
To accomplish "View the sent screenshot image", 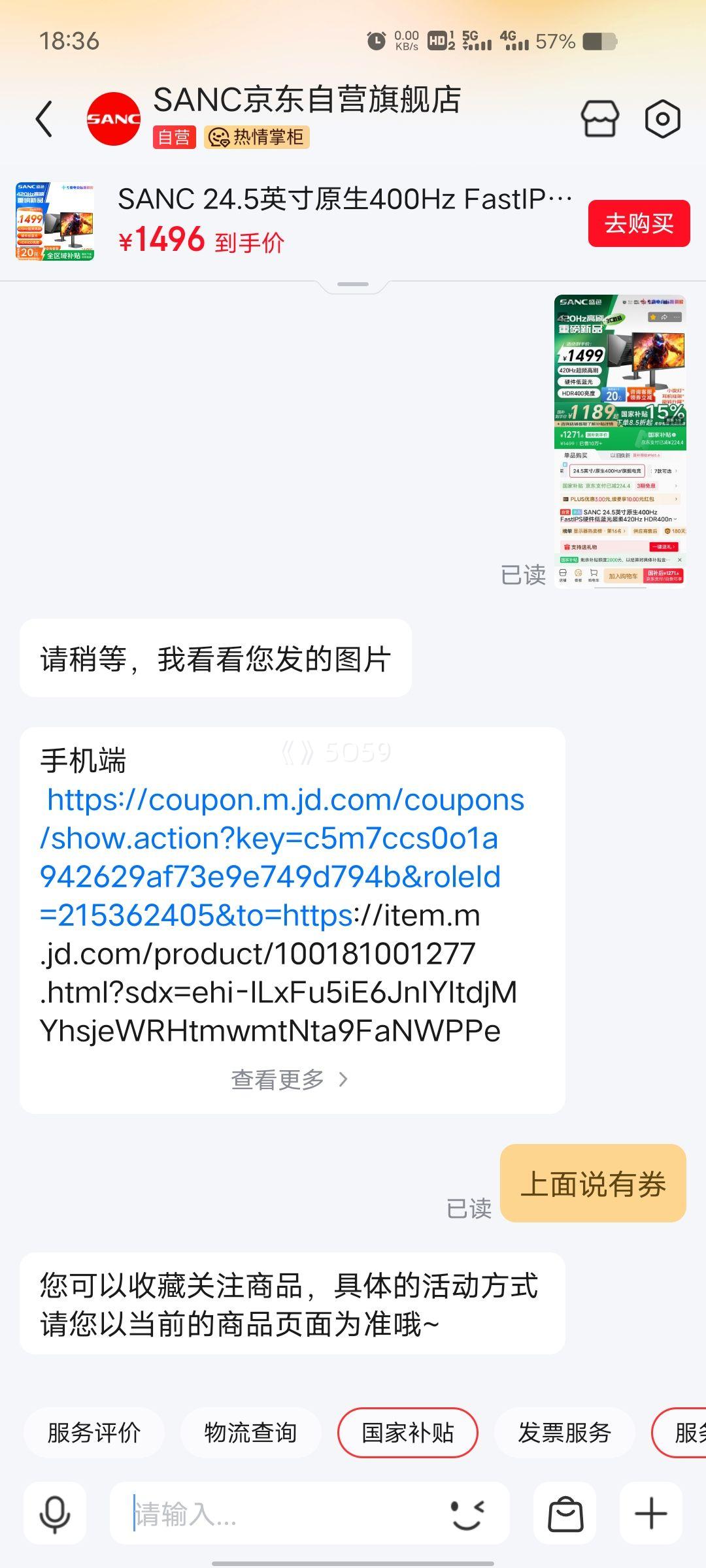I will coord(619,441).
